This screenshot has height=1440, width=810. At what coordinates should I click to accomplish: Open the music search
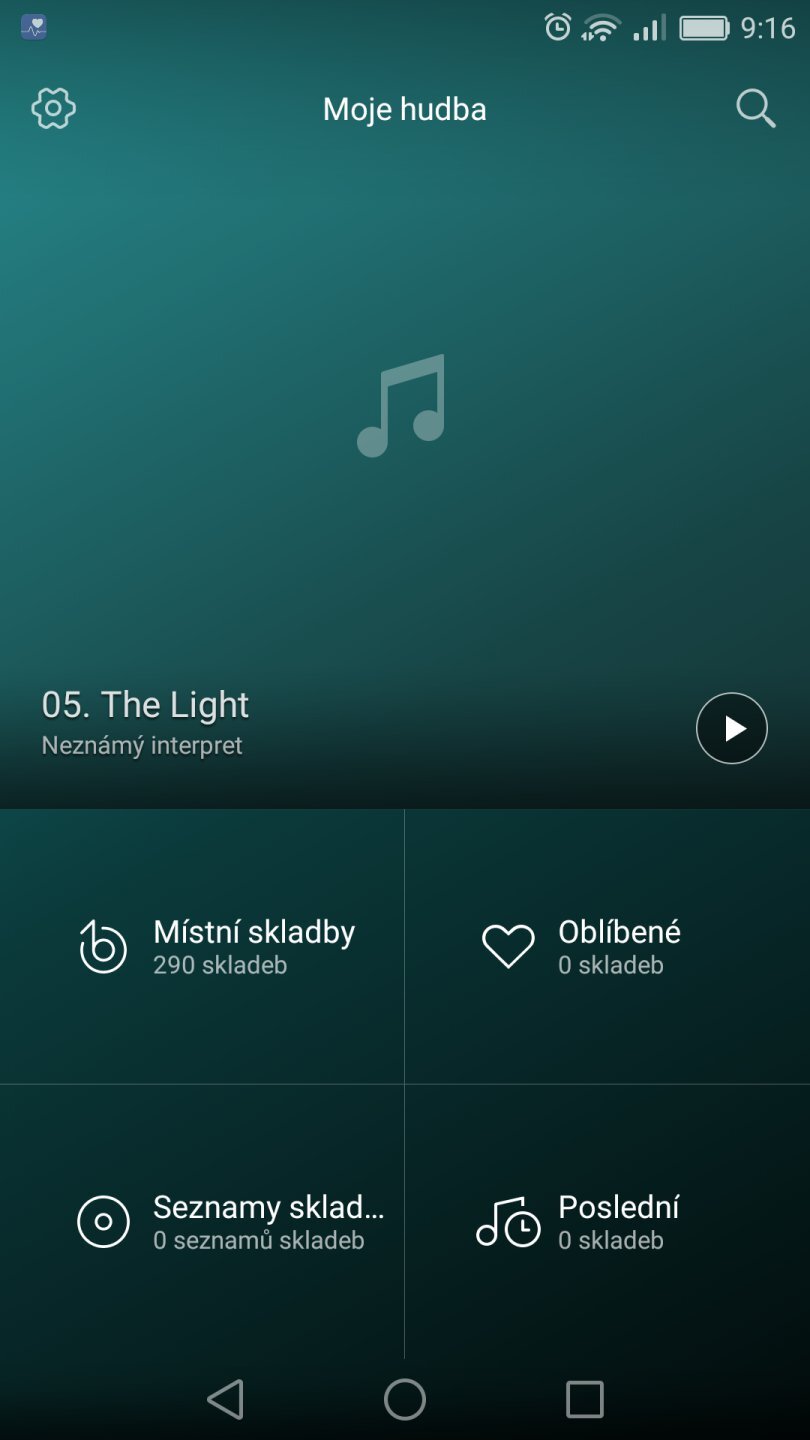point(755,108)
